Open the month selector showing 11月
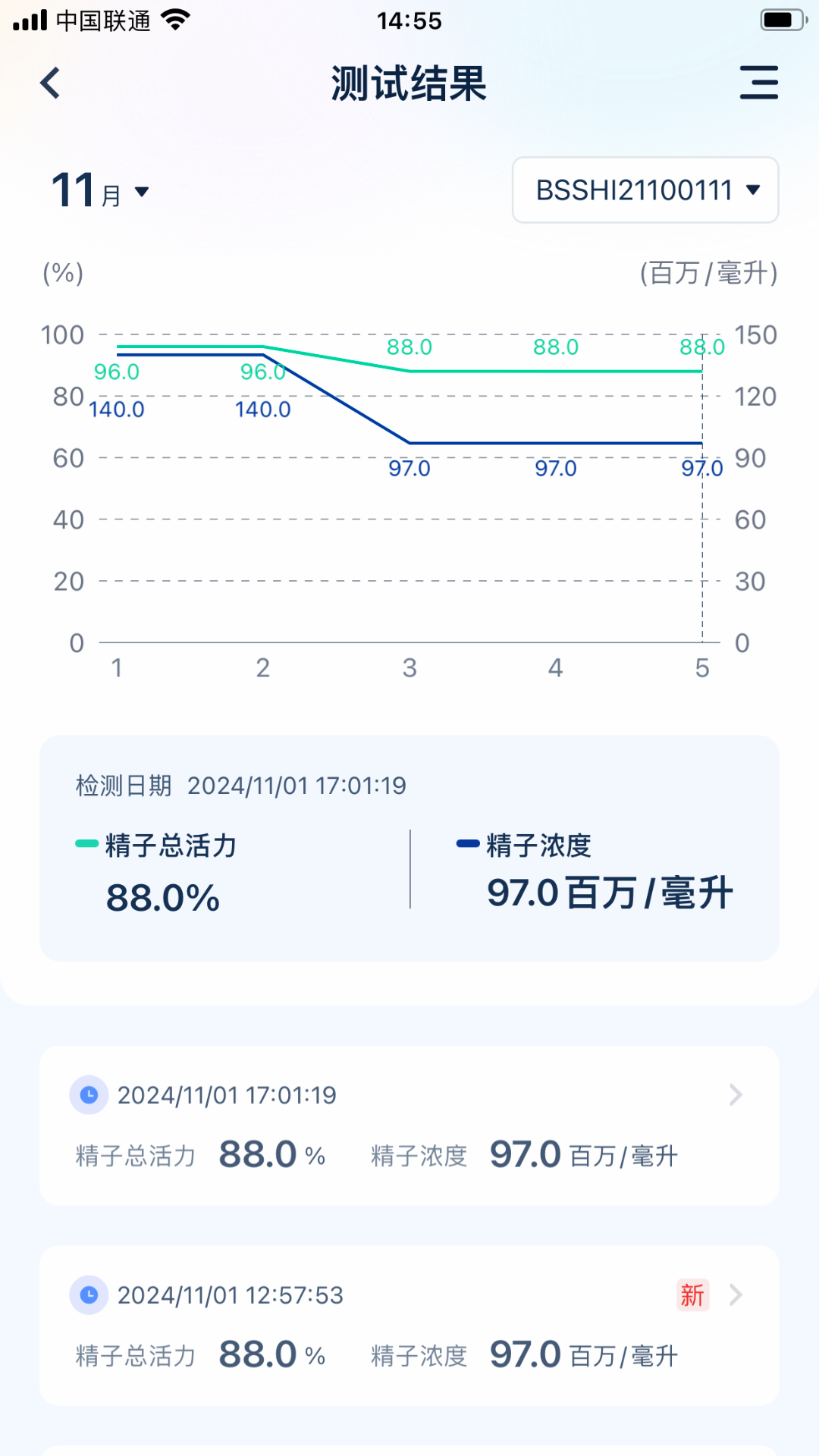The height and width of the screenshot is (1456, 819). (99, 191)
